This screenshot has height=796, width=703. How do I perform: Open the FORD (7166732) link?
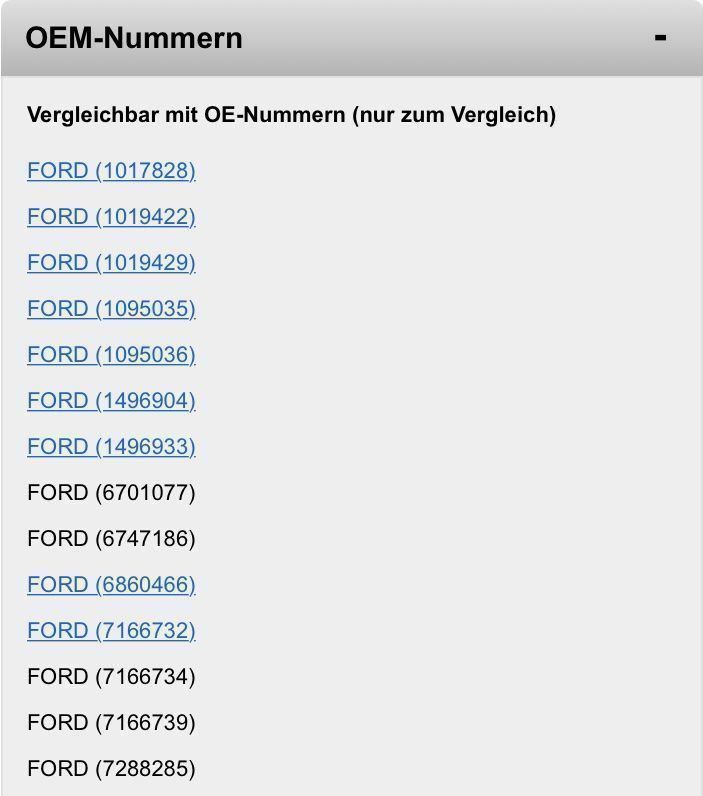pyautogui.click(x=111, y=631)
